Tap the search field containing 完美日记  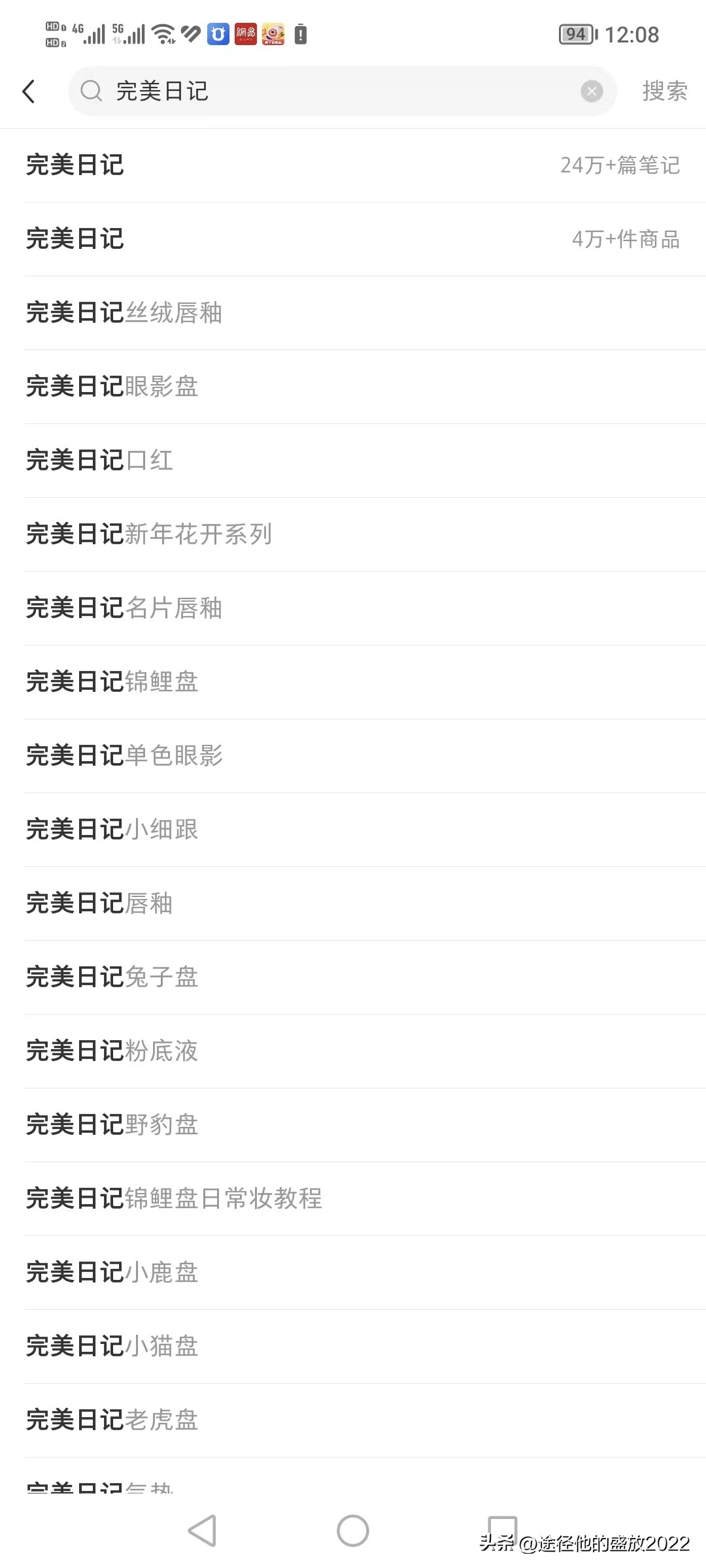(327, 91)
